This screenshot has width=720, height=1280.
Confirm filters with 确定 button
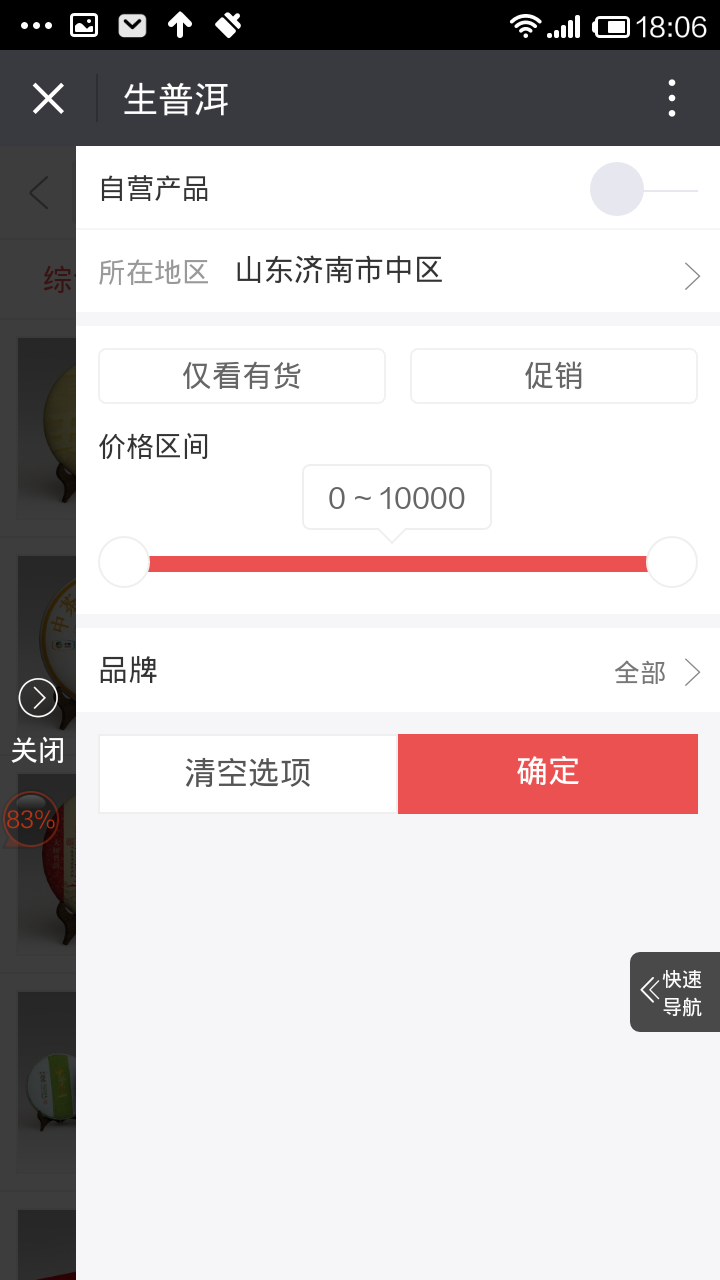548,773
